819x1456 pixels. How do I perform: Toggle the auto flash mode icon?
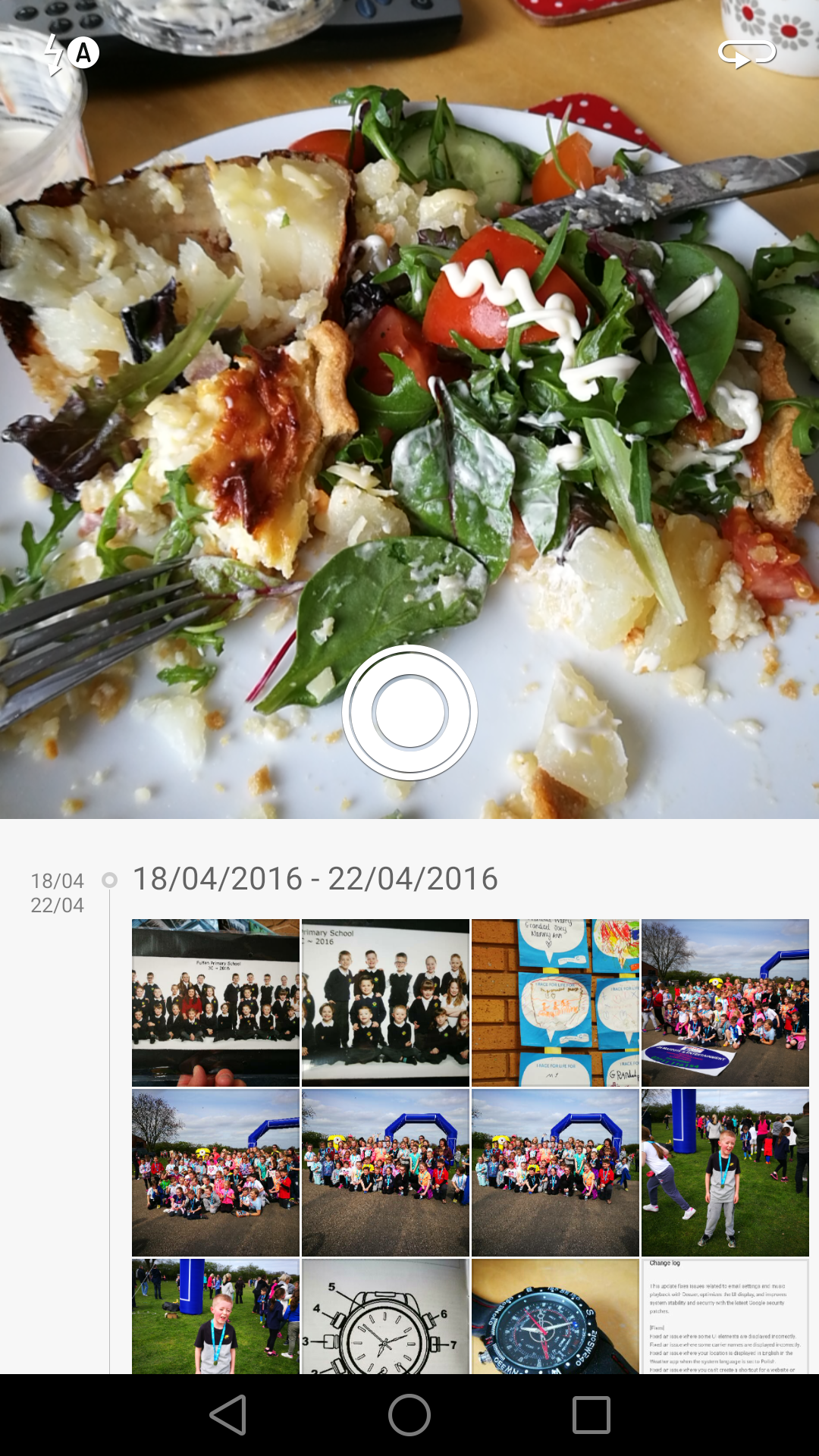pyautogui.click(x=71, y=54)
